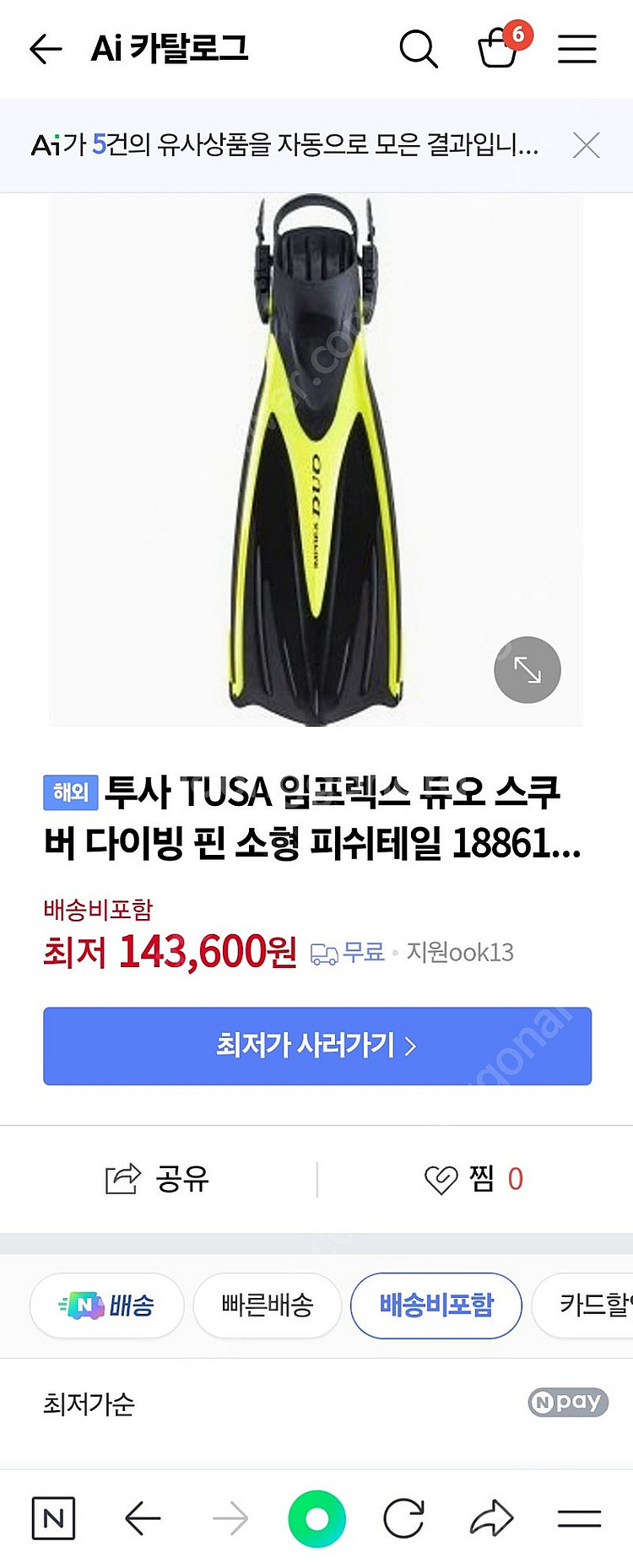633x1568 pixels.
Task: Open the shopping basket with 6 items
Action: [499, 47]
